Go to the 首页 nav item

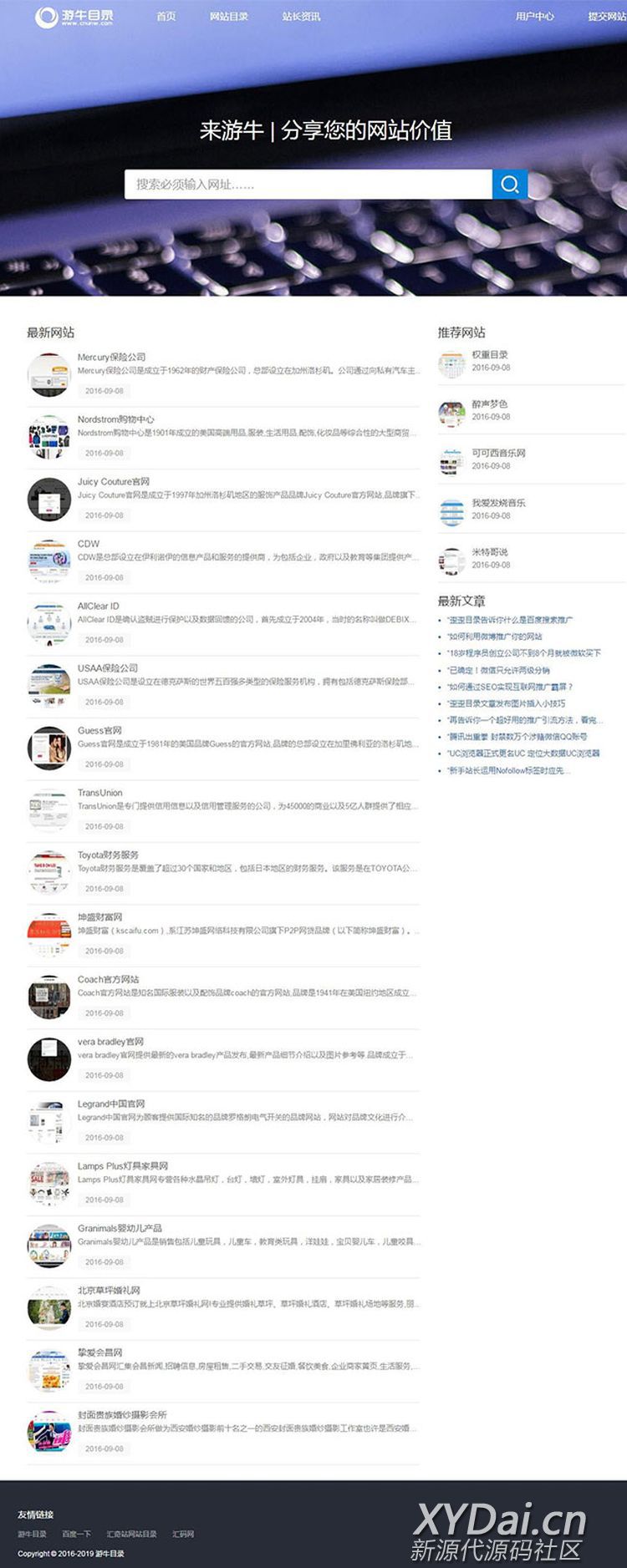coord(166,16)
